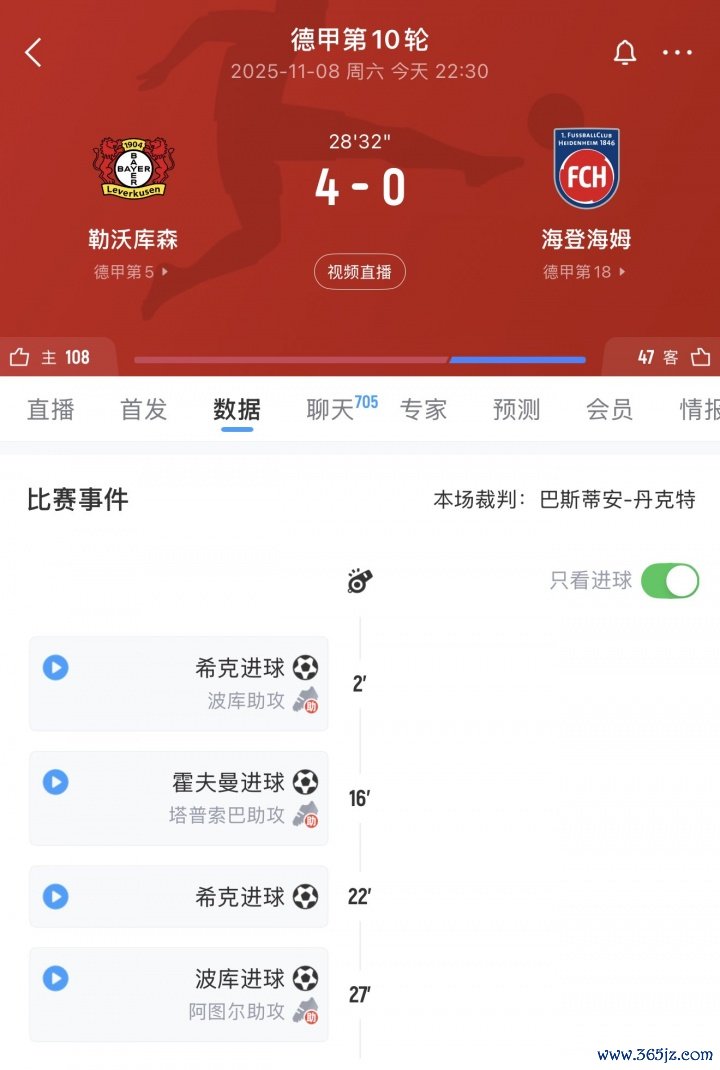Switch to the 会员 tab
Screen dimensions: 720x1070
609,409
